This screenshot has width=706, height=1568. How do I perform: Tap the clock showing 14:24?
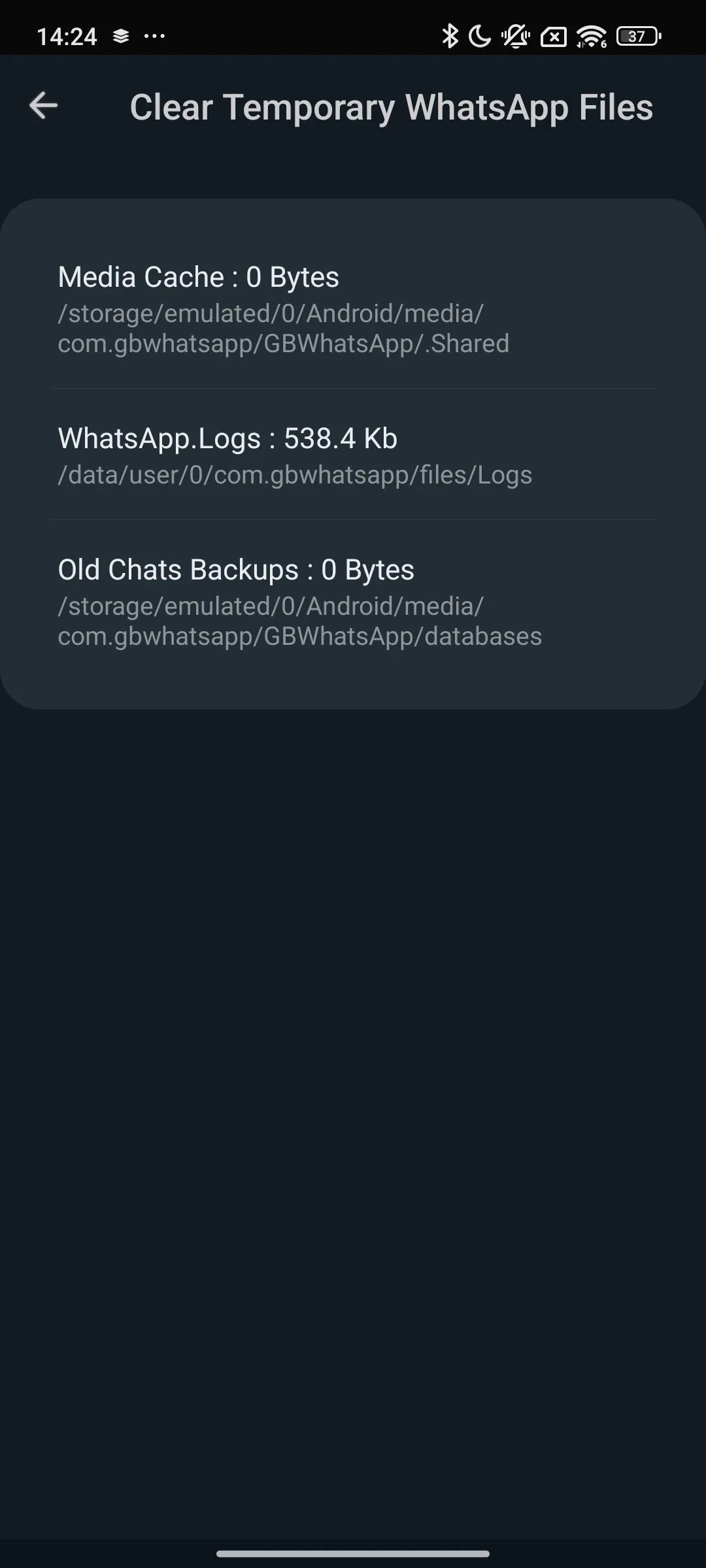[69, 36]
